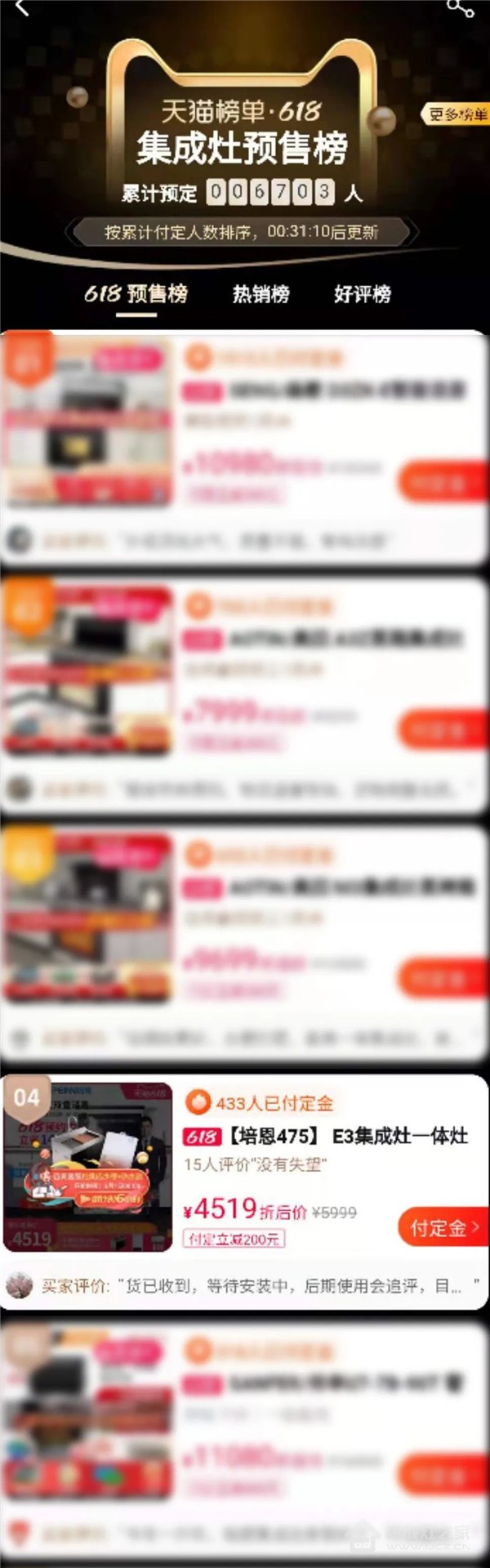
Task: Open the 好评榜 tab
Action: point(362,294)
